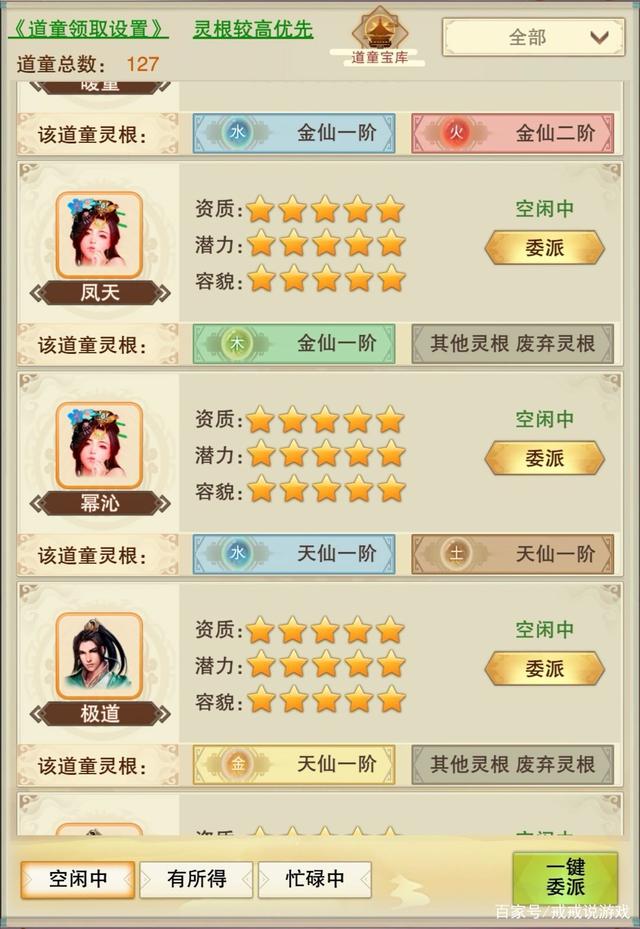Open 凤天's portrait

[x=99, y=235]
